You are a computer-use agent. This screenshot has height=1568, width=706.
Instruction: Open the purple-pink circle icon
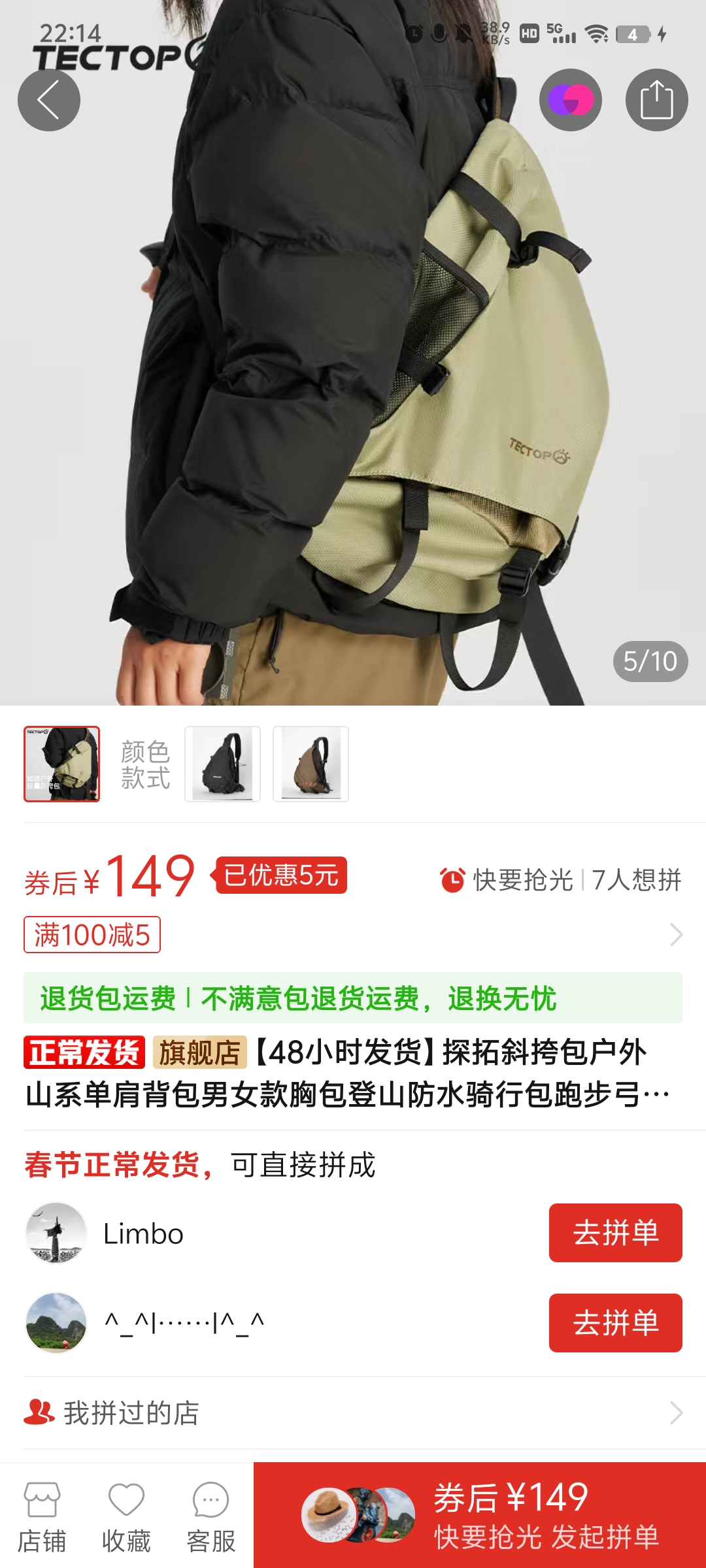[x=570, y=100]
